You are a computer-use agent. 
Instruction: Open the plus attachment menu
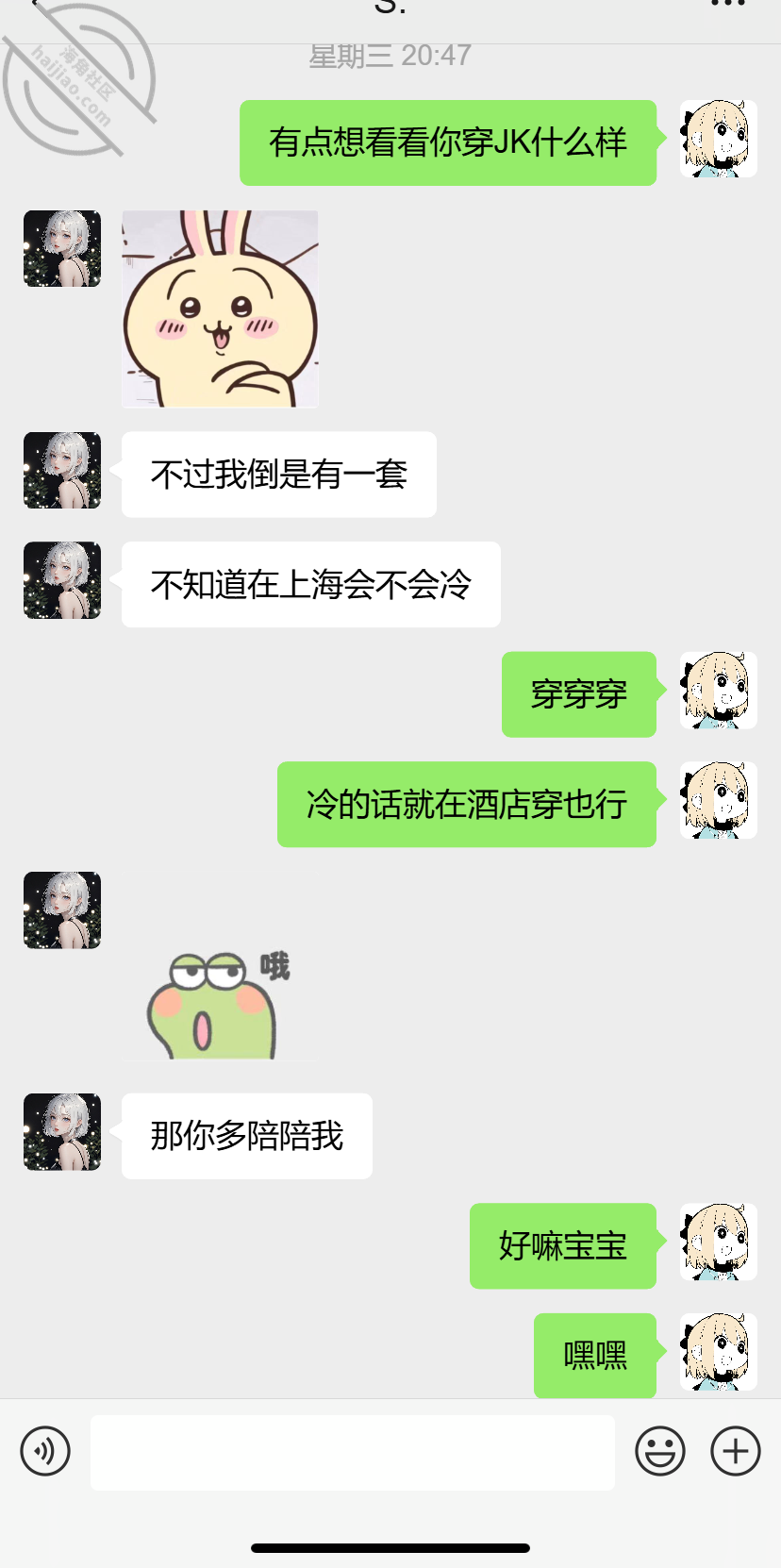736,1451
